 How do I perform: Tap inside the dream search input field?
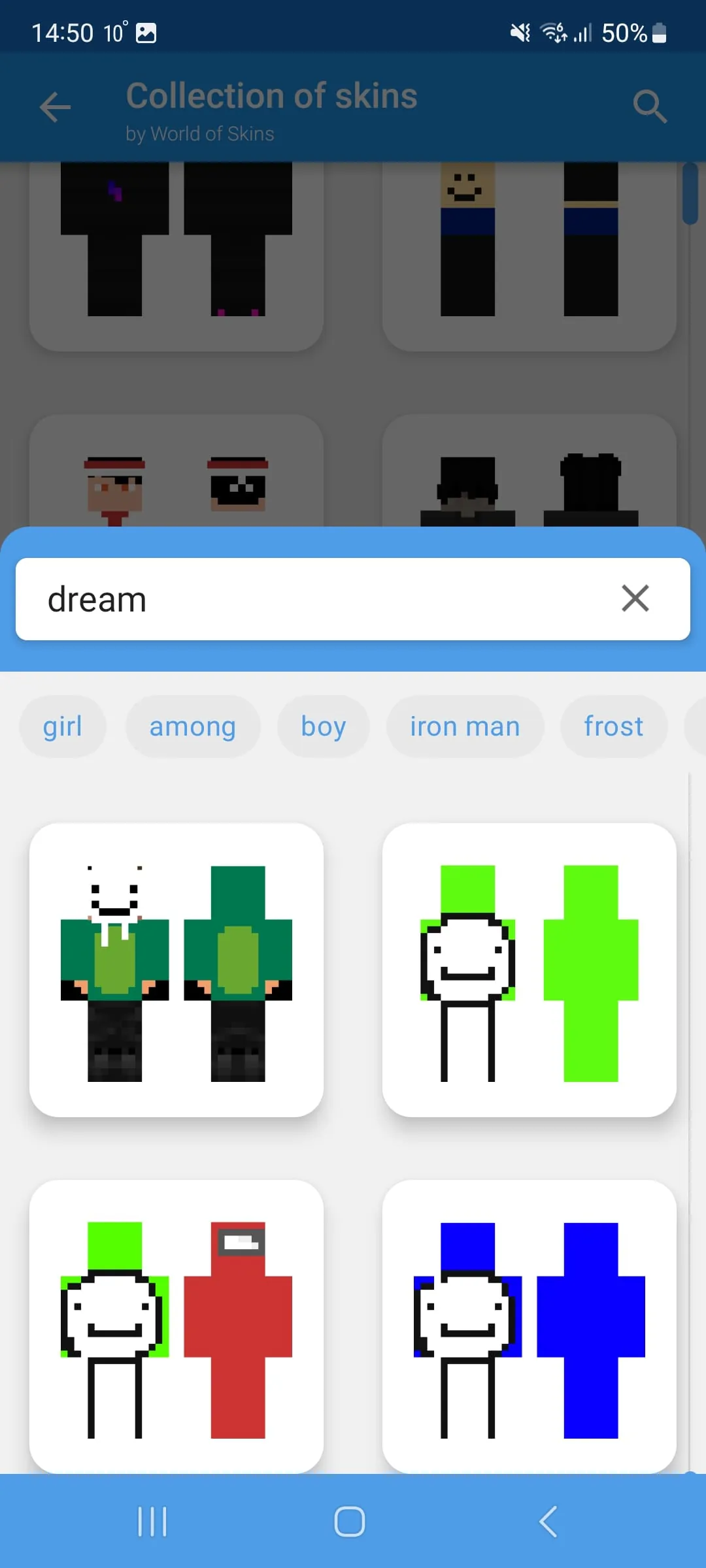[x=261, y=598]
